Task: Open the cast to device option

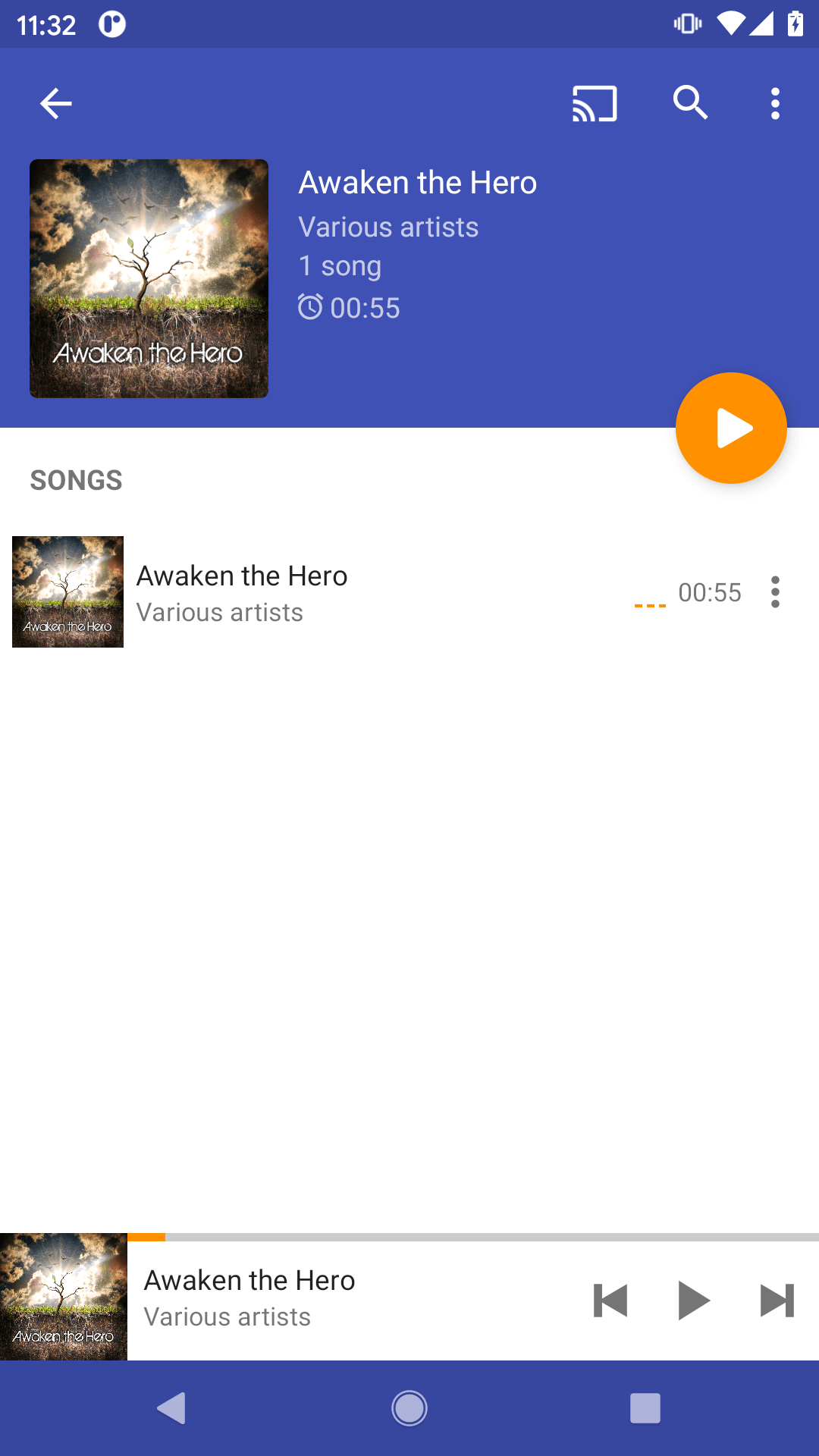Action: click(x=595, y=104)
